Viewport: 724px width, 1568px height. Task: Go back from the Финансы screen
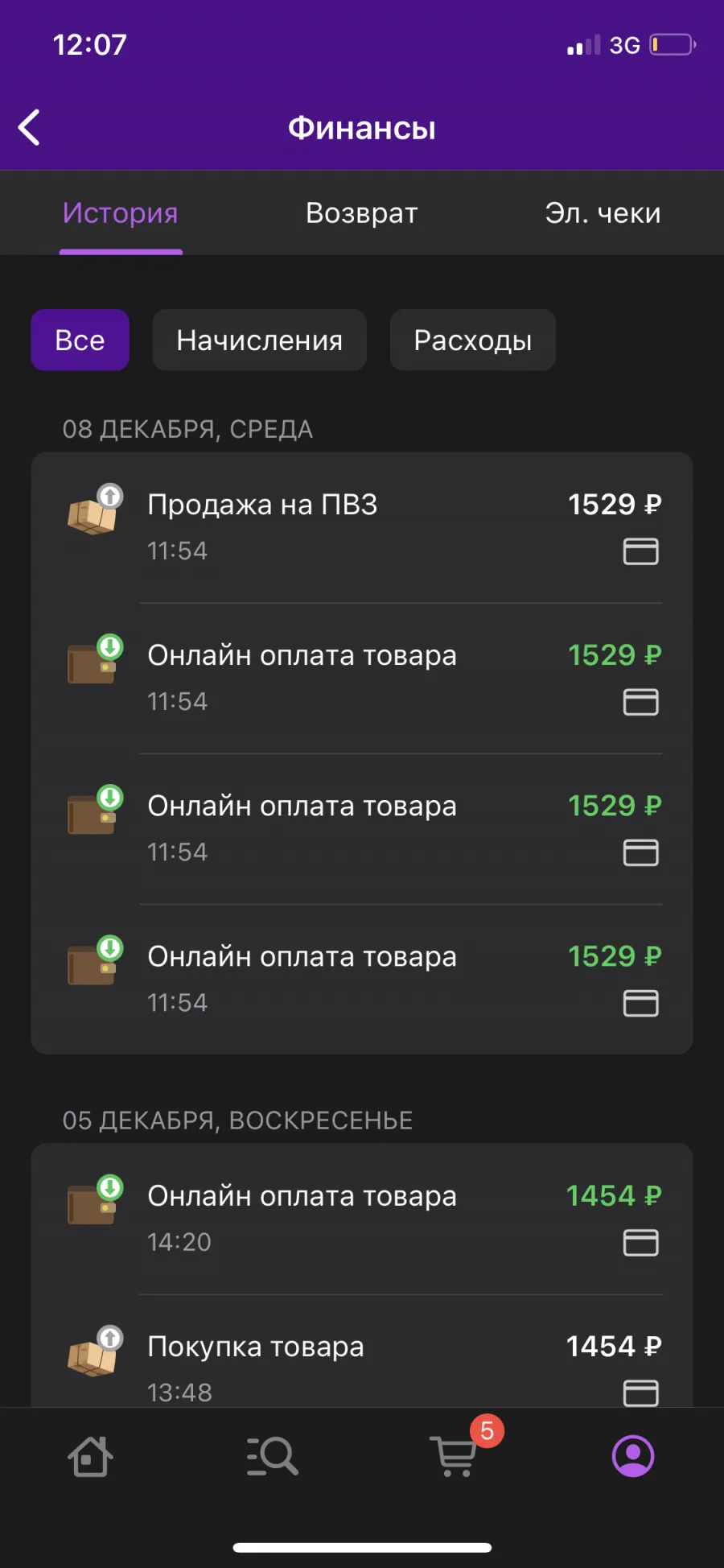[x=30, y=128]
